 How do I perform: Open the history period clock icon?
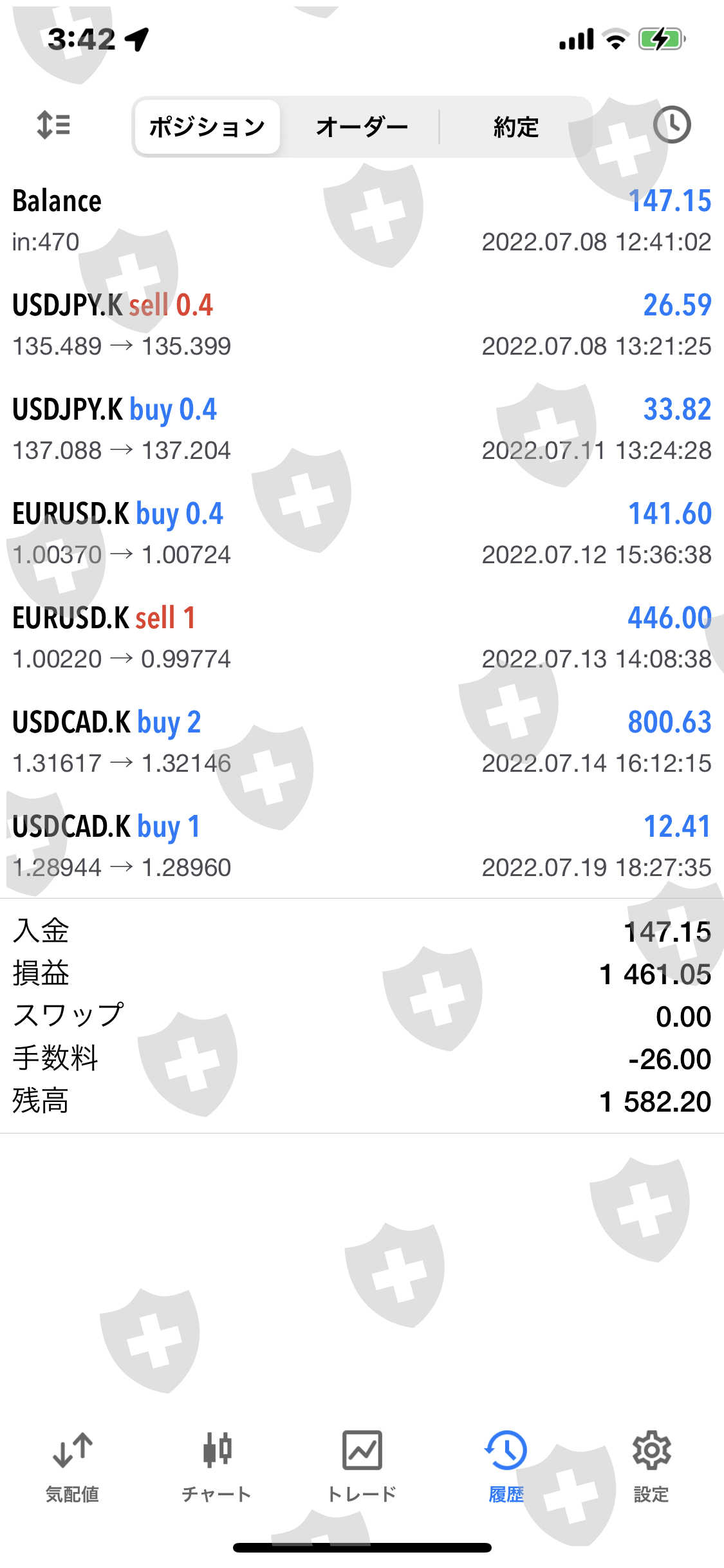click(x=671, y=125)
